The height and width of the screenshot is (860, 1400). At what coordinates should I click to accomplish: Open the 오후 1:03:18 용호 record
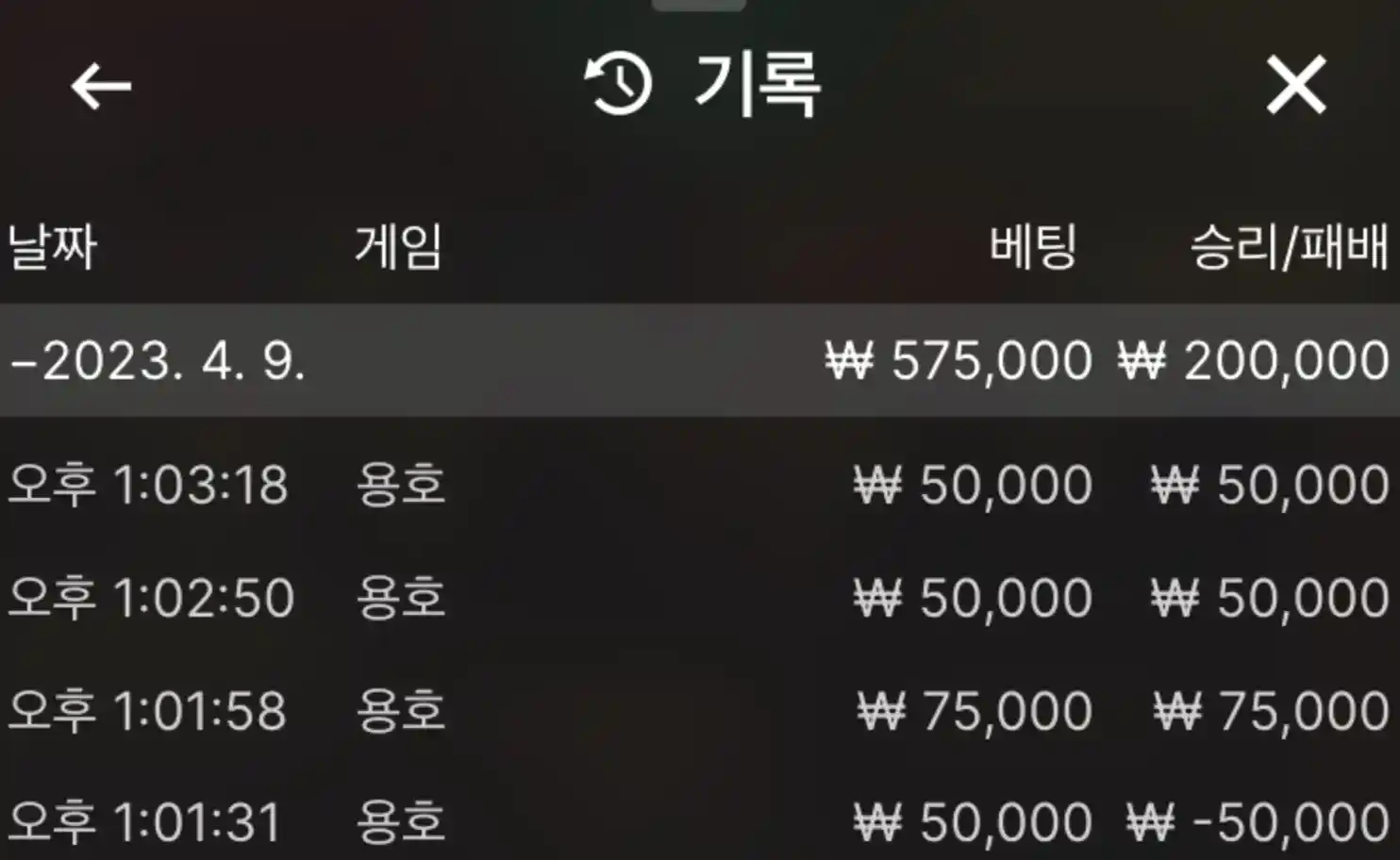tap(698, 485)
